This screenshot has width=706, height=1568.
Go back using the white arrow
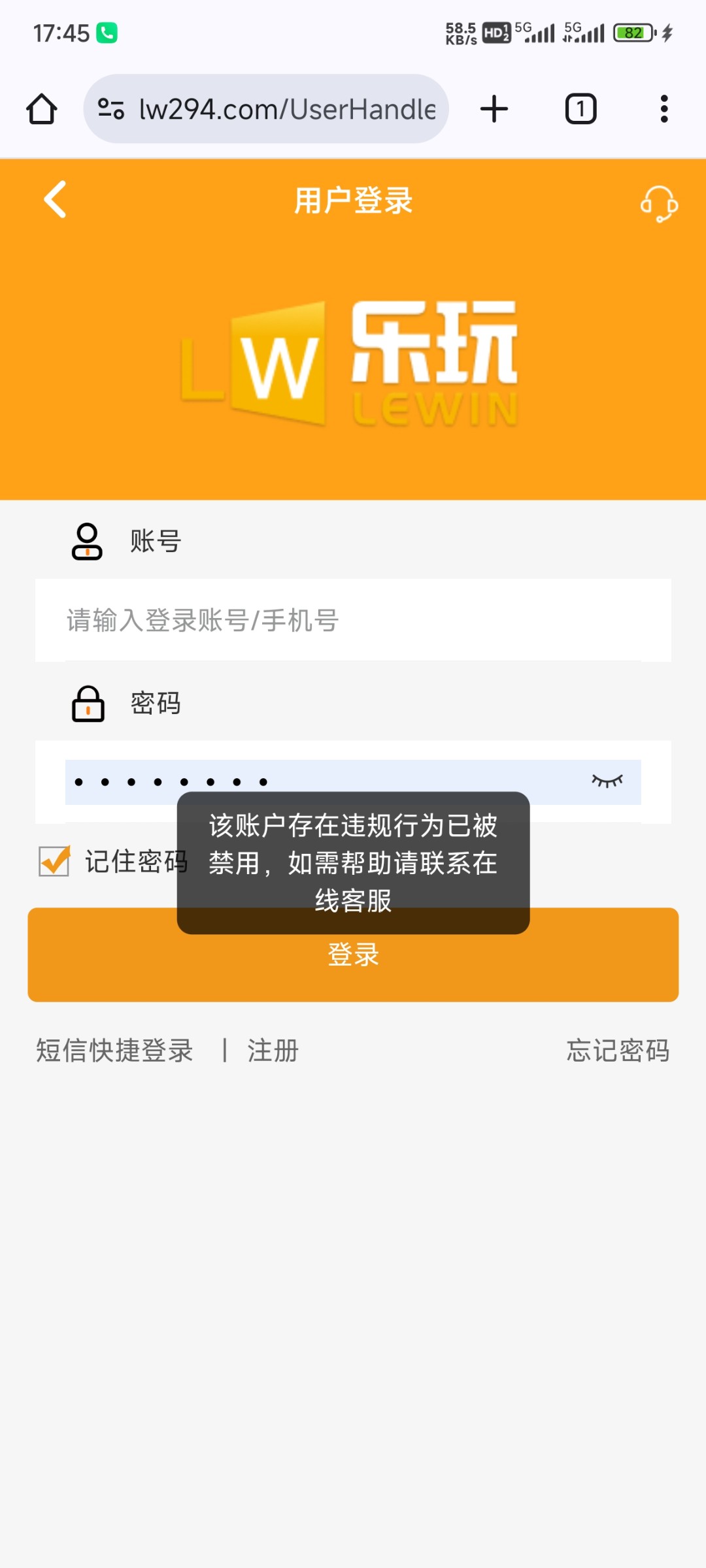tap(56, 199)
